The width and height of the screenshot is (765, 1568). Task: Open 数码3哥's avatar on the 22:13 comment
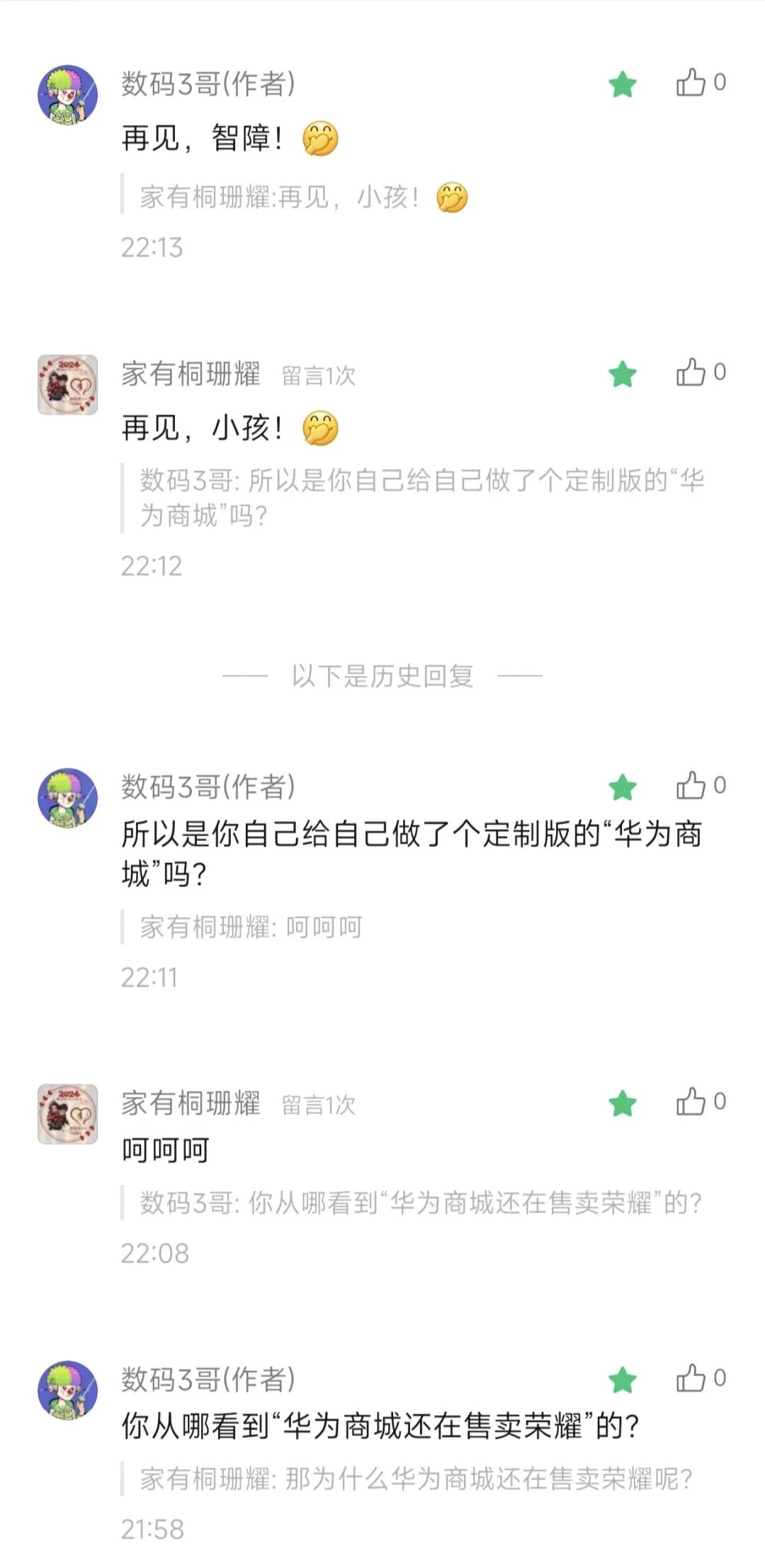(x=67, y=95)
